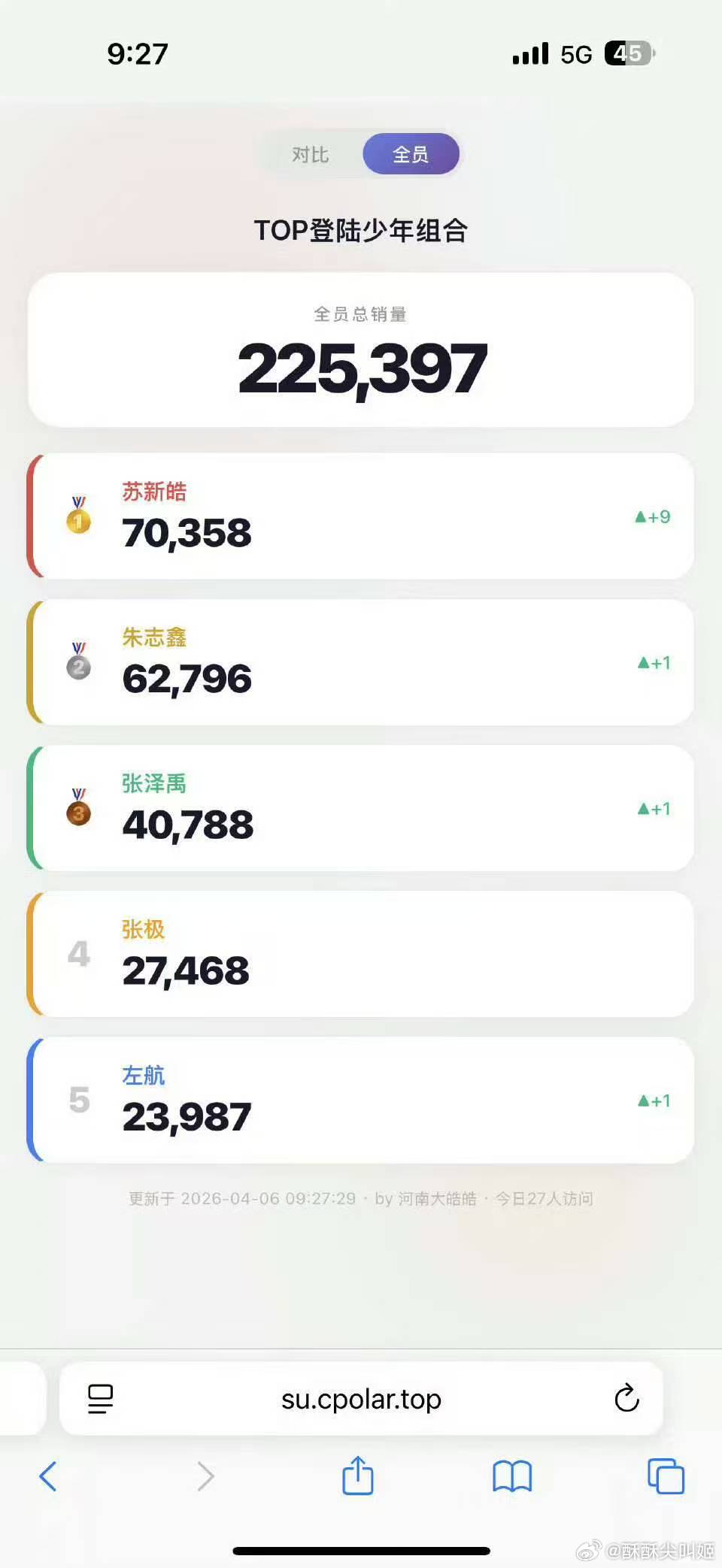Tap the page settings icon in address bar
This screenshot has height=1568, width=722.
[100, 1398]
